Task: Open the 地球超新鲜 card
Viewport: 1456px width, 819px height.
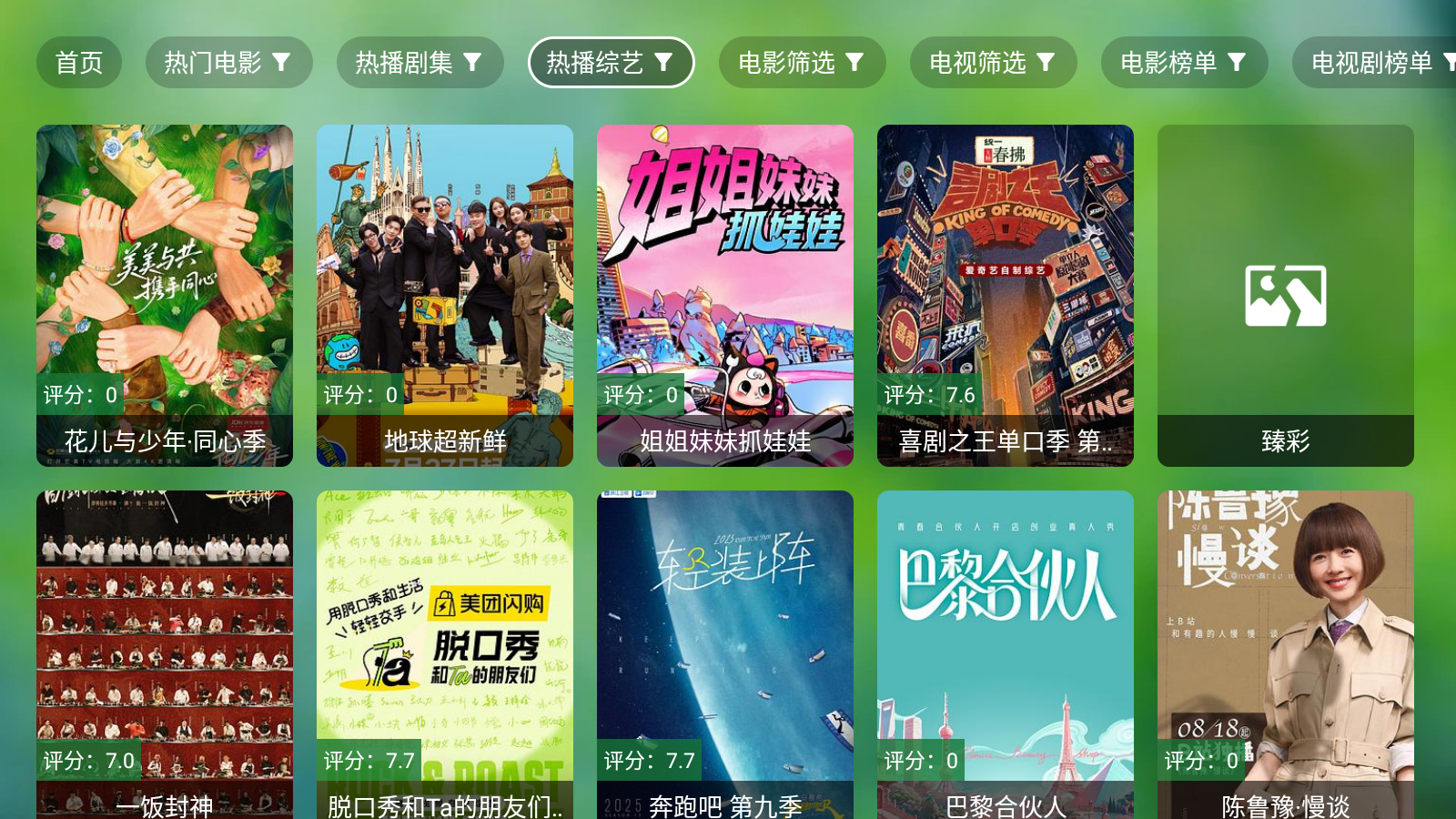Action: pos(445,296)
